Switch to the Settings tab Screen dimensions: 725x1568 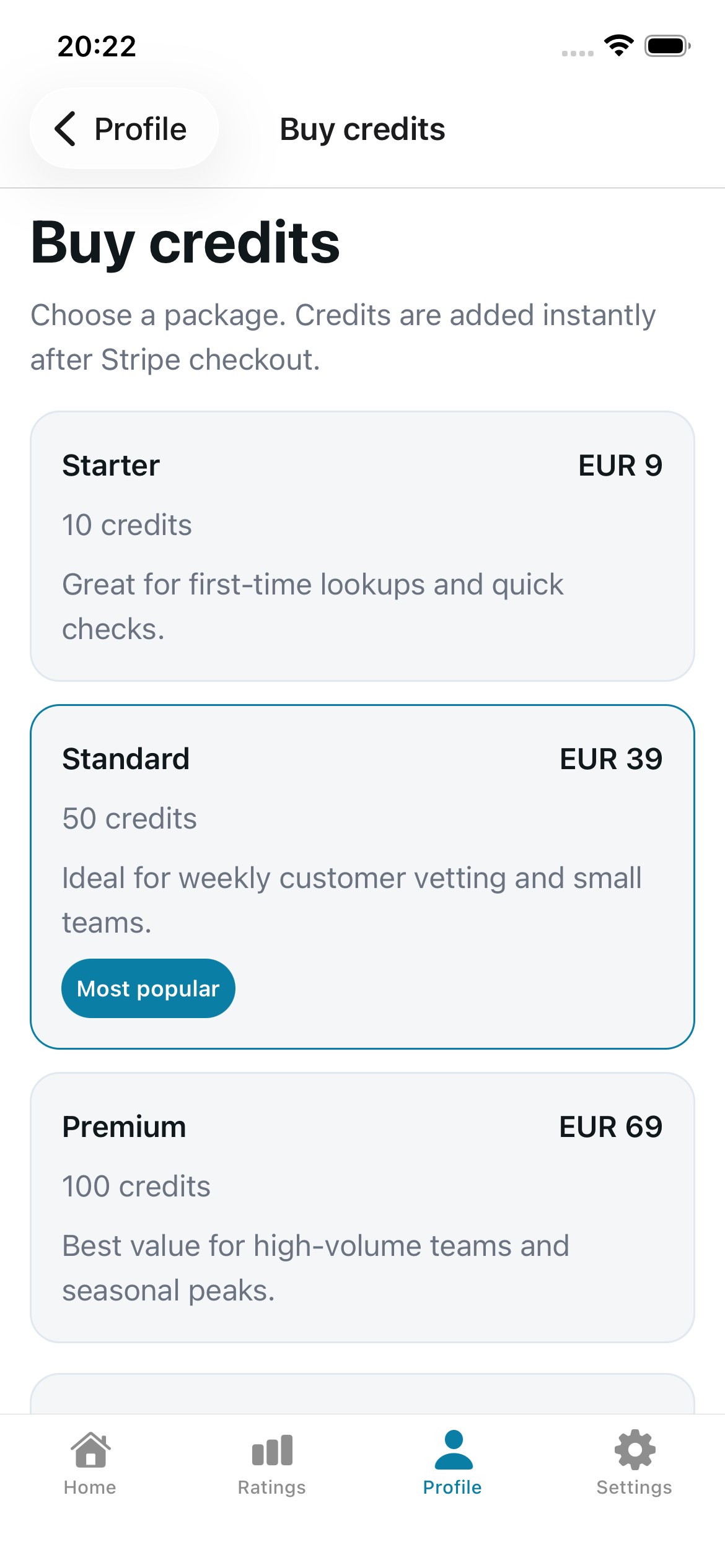pos(634,1468)
